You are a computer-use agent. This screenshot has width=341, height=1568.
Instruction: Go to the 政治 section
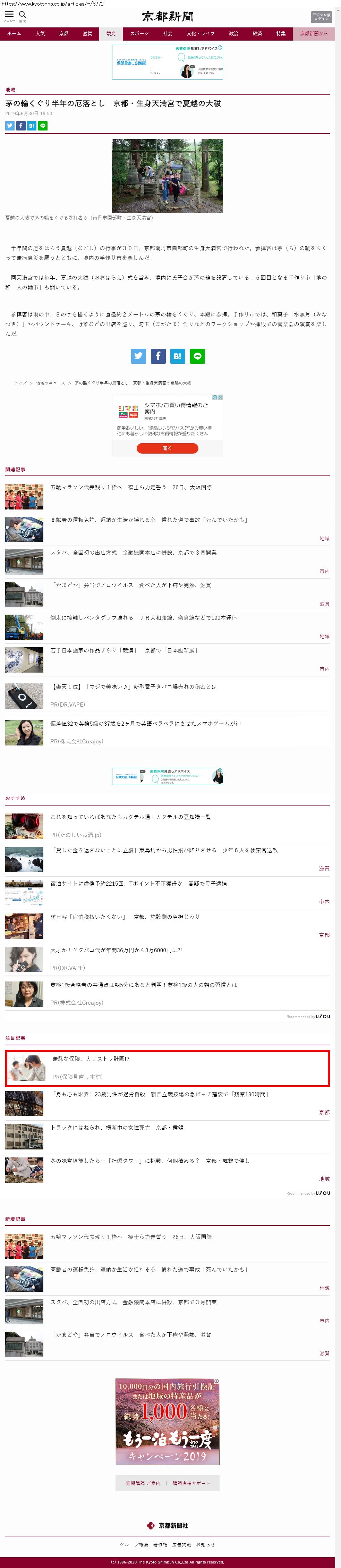click(x=233, y=33)
